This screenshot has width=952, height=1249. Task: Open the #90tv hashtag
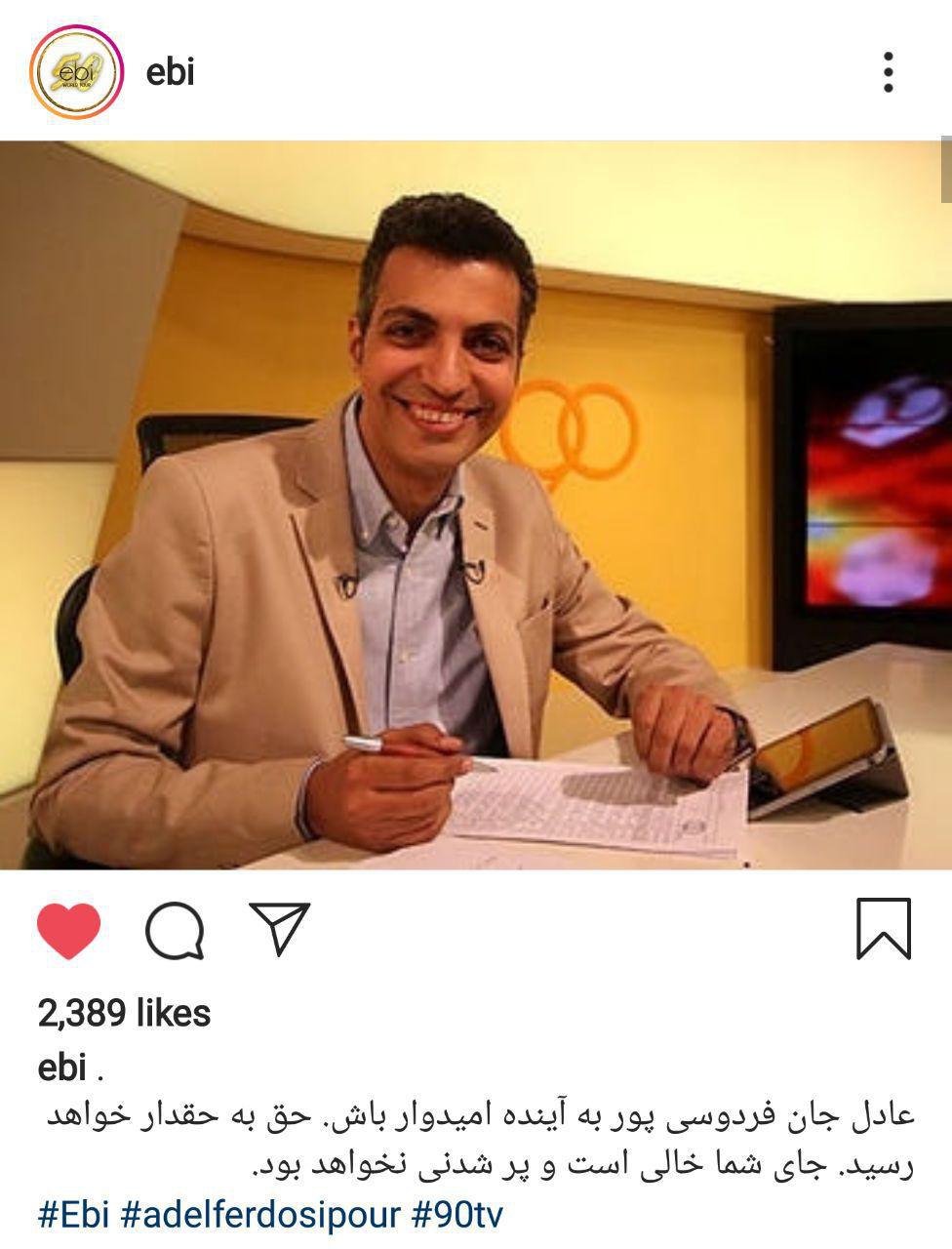coord(456,1215)
